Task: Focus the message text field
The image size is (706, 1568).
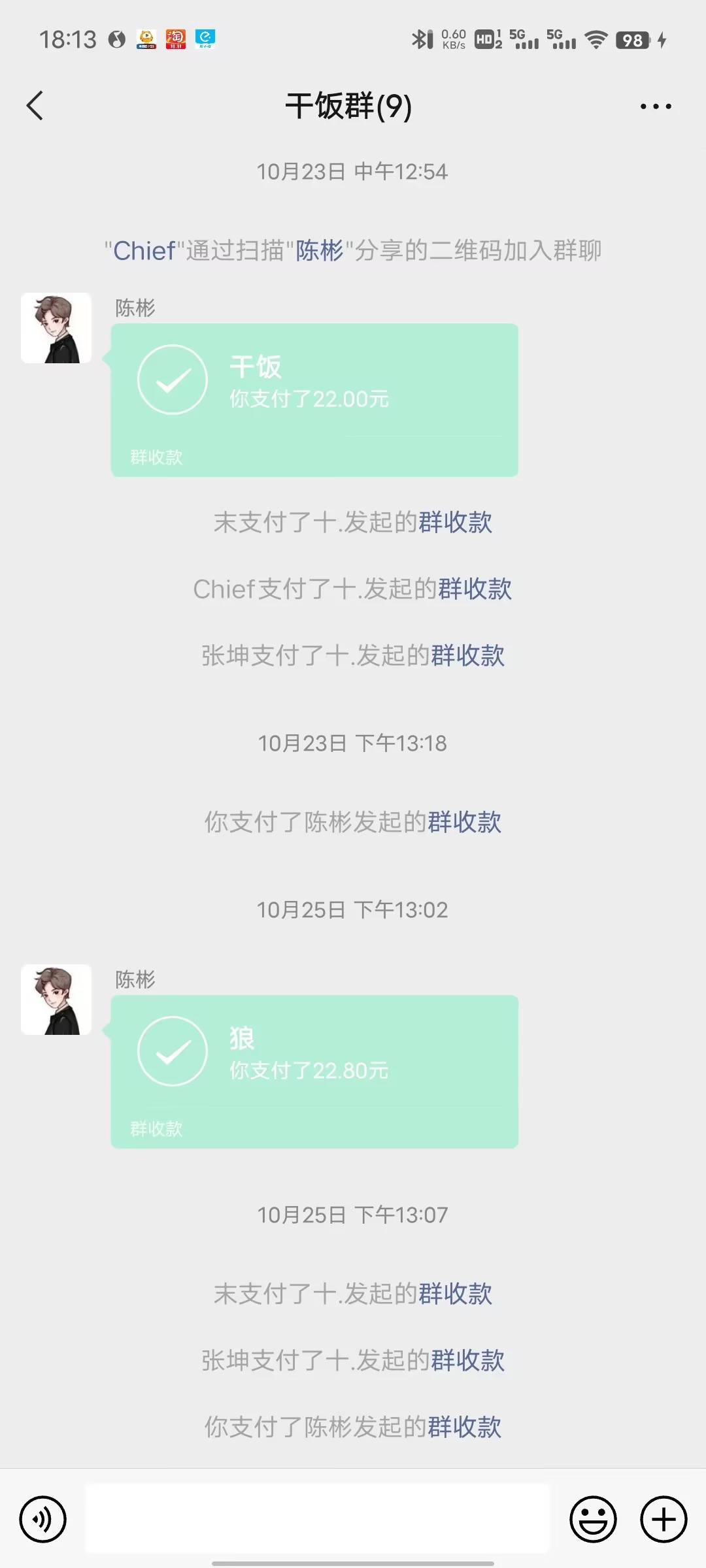Action: pos(318,1518)
